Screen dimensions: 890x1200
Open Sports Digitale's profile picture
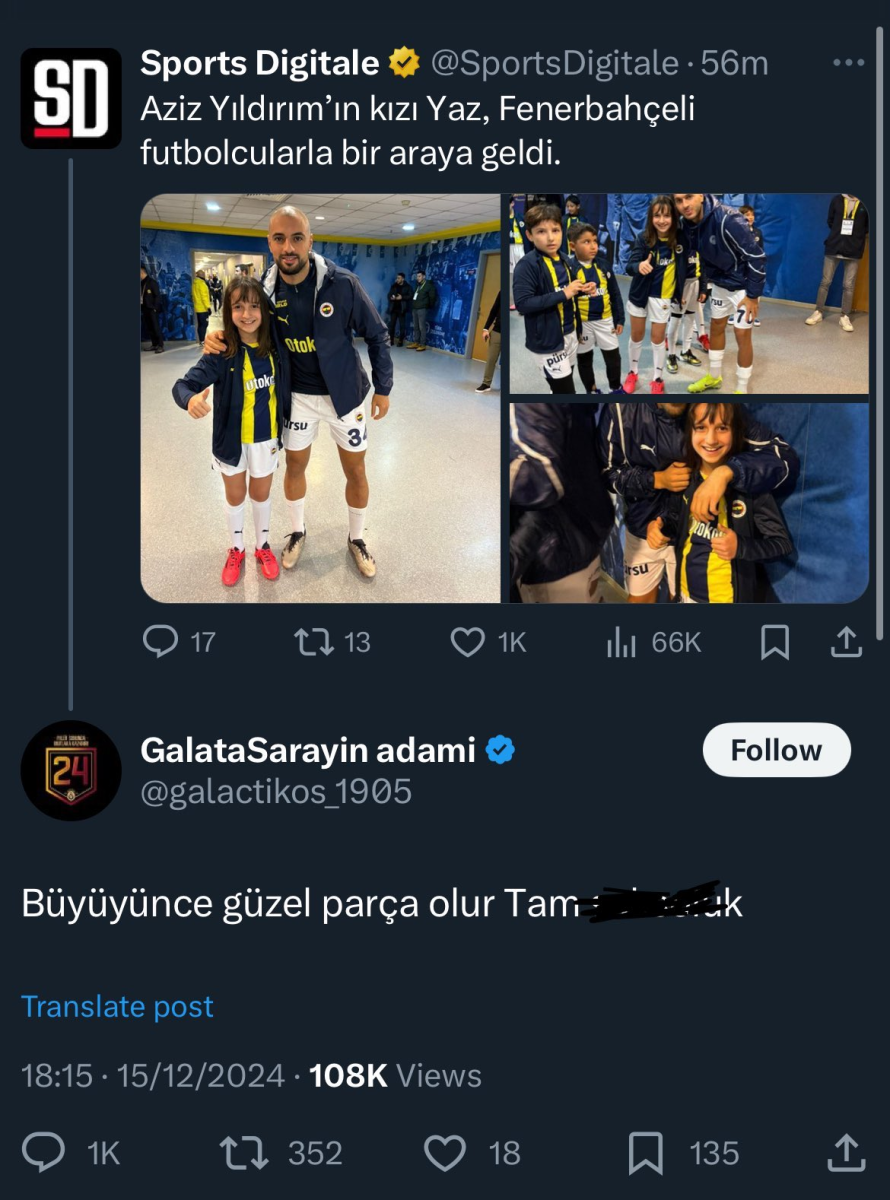point(71,98)
